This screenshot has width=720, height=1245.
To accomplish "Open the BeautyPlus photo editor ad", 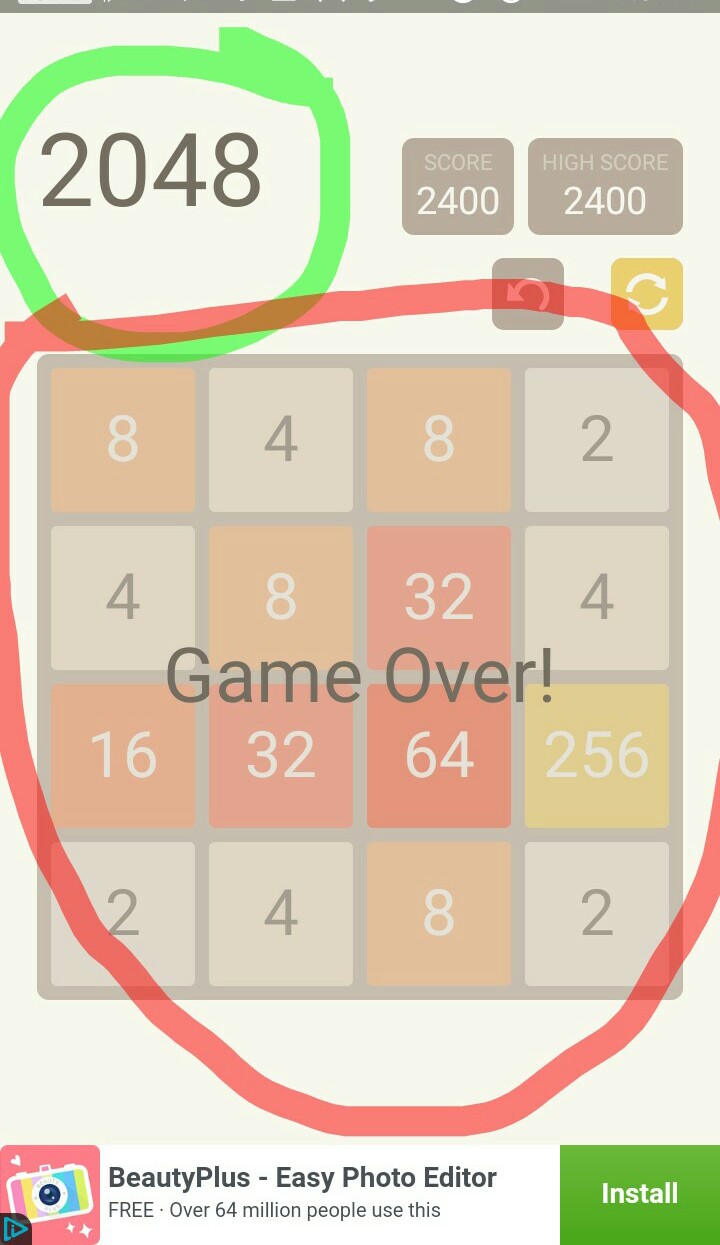I will coord(302,1193).
